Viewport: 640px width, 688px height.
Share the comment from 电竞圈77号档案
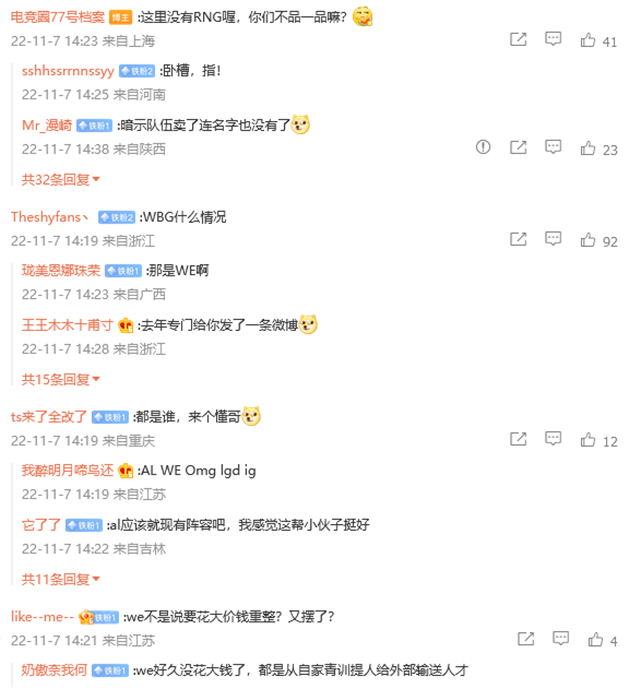518,40
